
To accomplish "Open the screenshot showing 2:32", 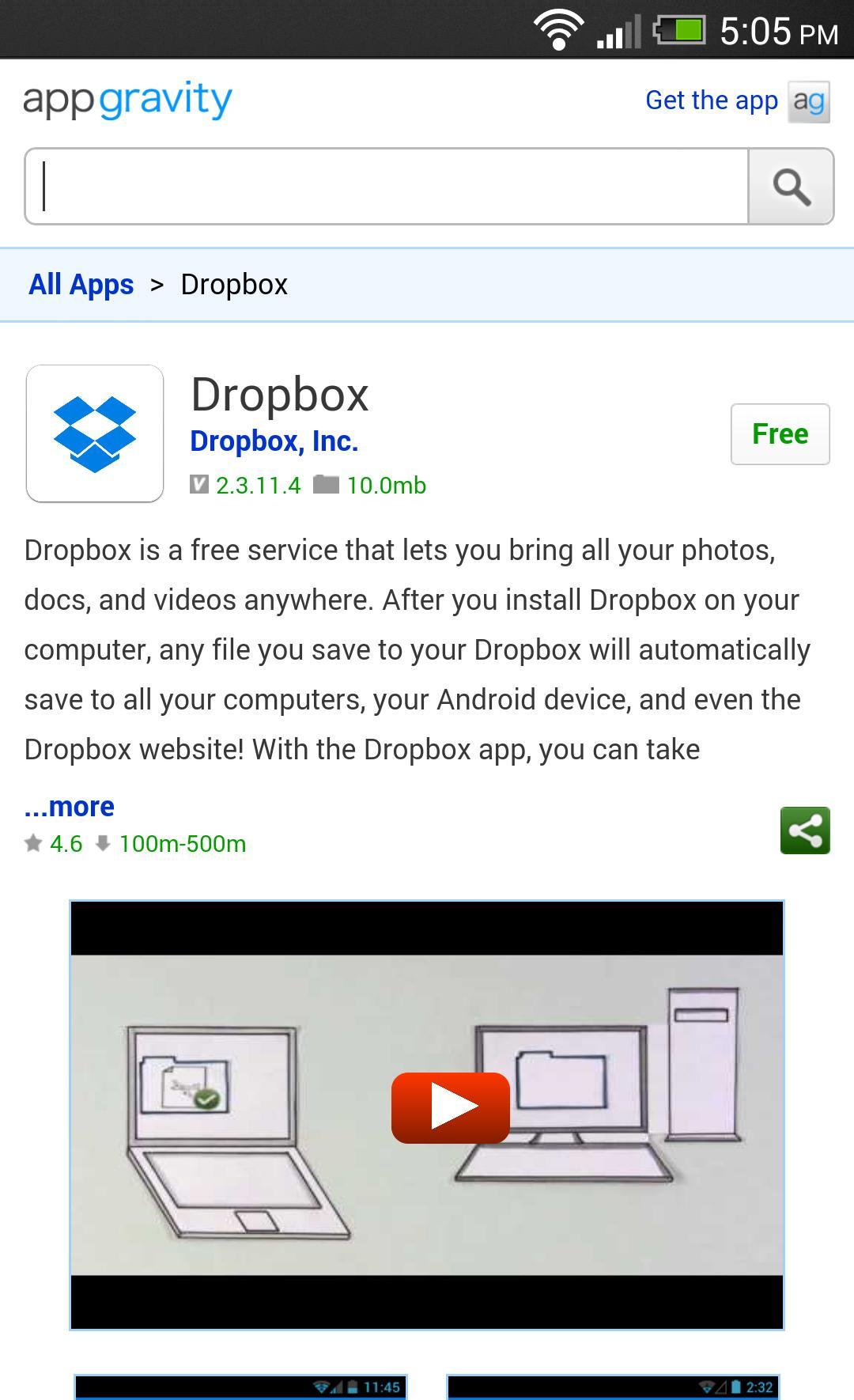I will tap(613, 1387).
